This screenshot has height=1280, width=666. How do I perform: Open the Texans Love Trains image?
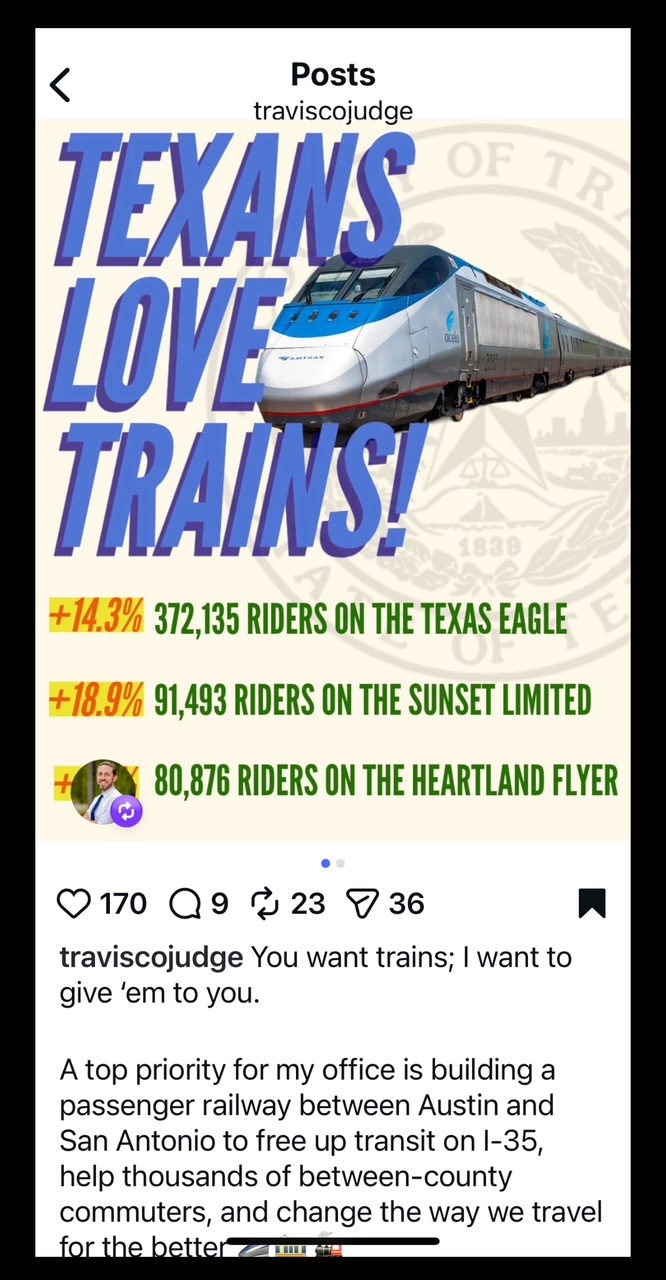(333, 400)
